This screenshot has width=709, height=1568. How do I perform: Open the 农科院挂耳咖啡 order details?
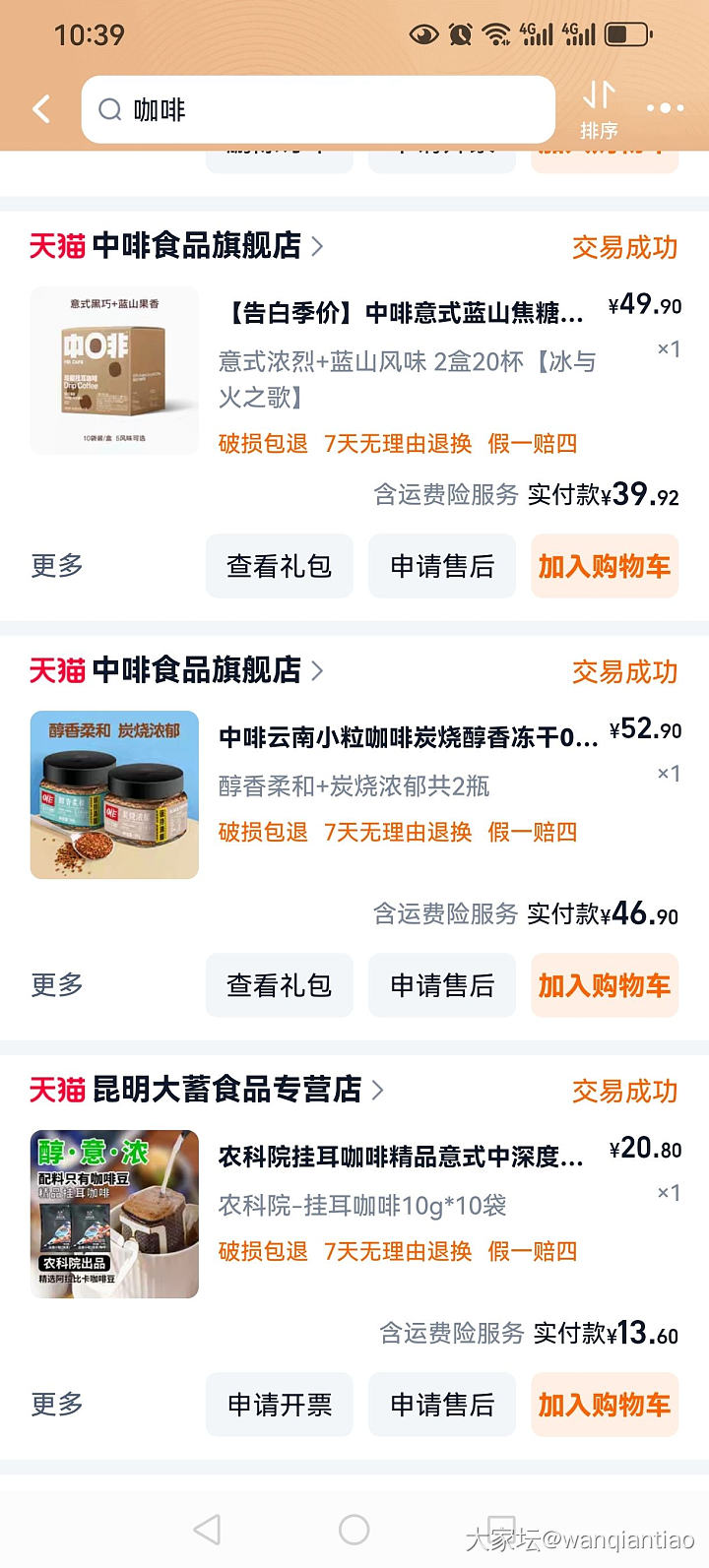(400, 1158)
